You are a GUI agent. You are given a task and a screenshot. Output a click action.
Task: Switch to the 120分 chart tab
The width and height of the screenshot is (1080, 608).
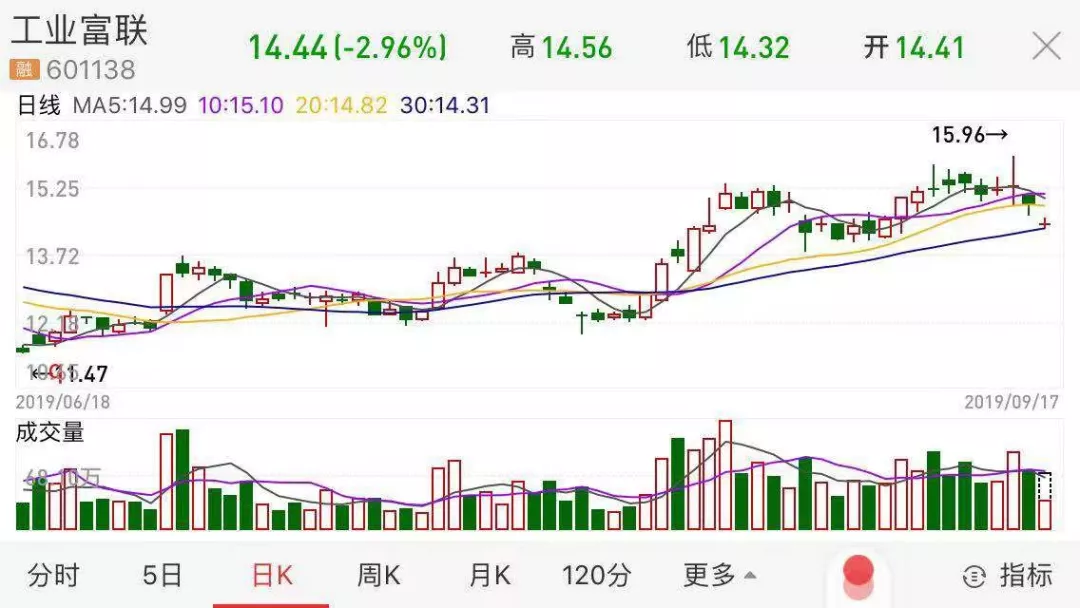(x=597, y=576)
